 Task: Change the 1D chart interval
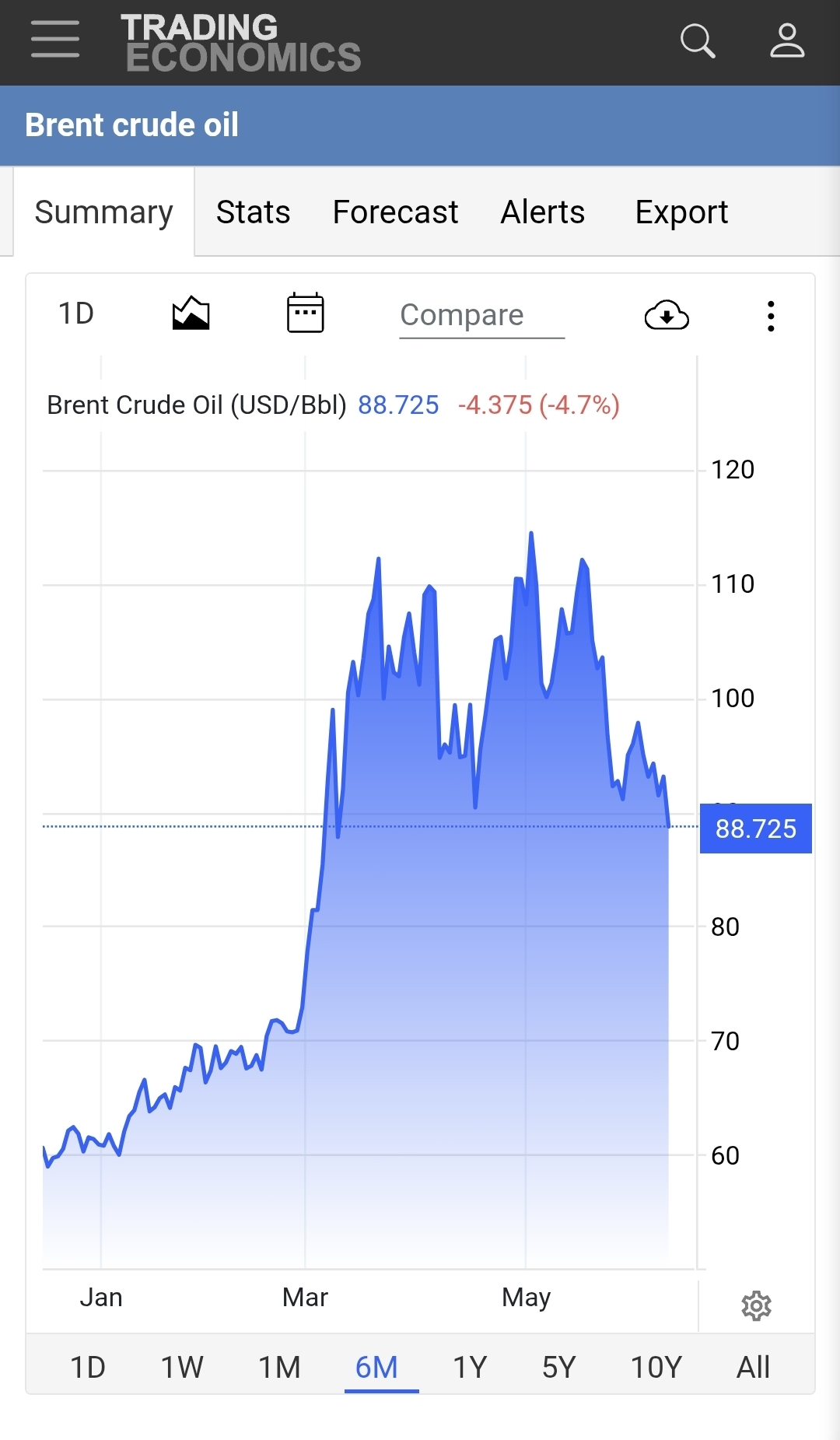(76, 314)
